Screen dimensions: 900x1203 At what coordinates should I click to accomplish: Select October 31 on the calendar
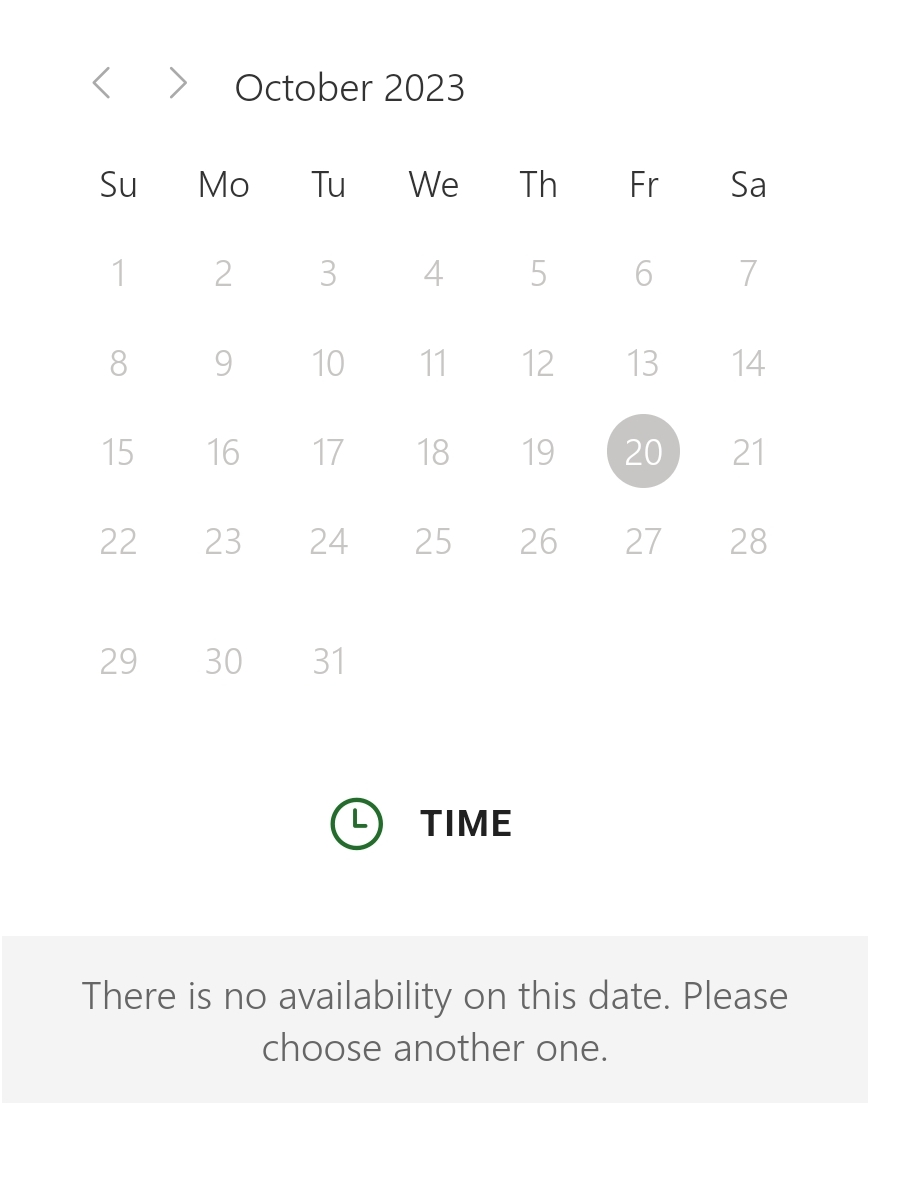pyautogui.click(x=328, y=661)
